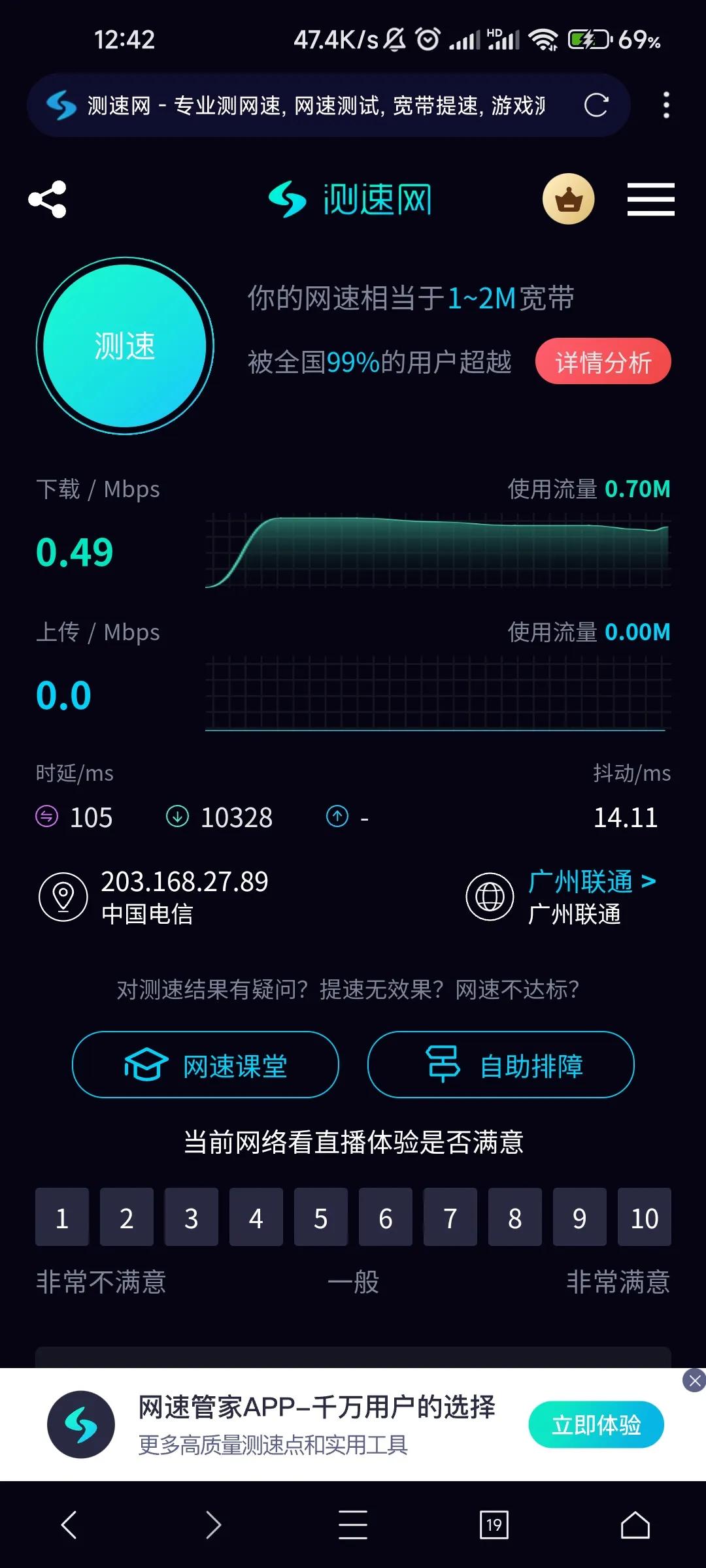Select rating 1 for 非常不满意

click(x=61, y=1217)
